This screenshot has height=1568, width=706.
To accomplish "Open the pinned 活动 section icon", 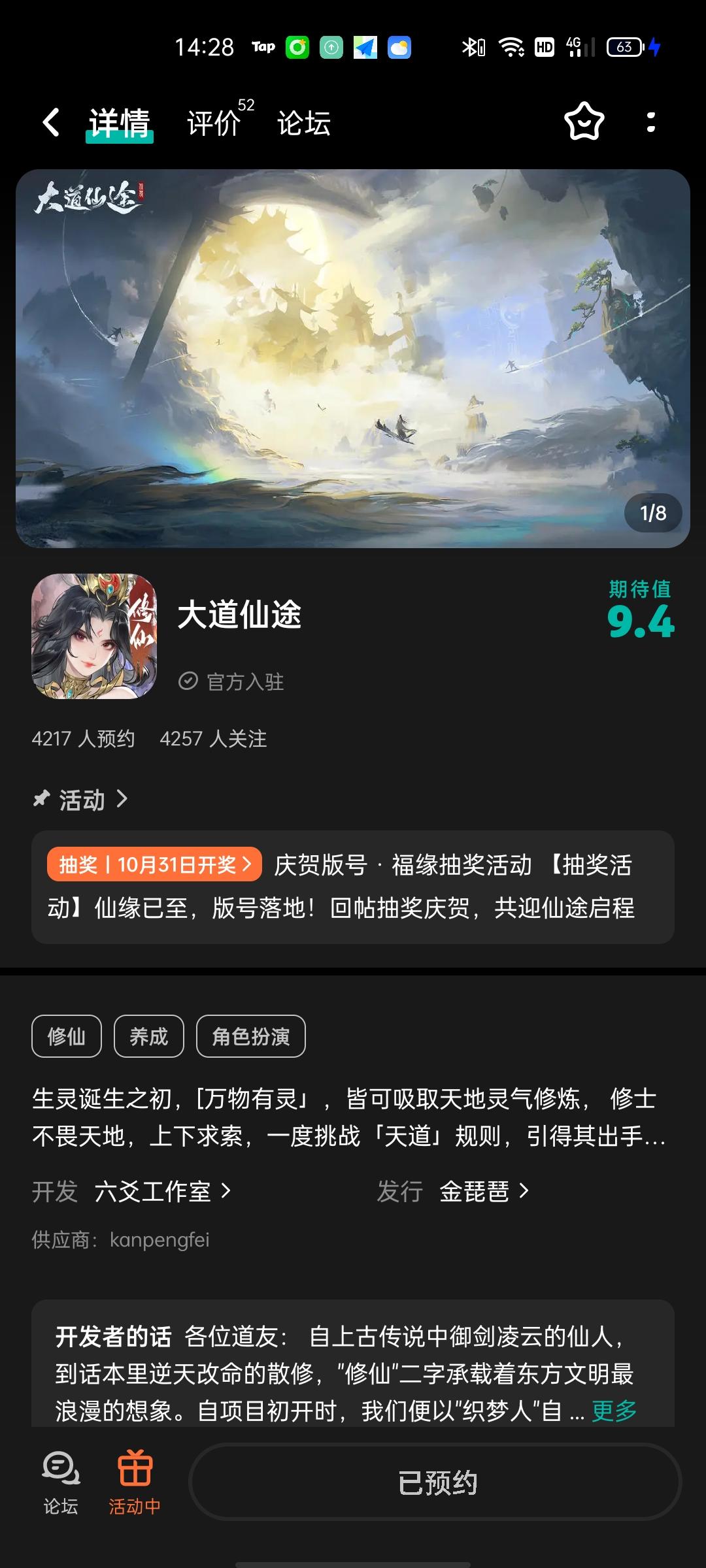I will click(42, 798).
